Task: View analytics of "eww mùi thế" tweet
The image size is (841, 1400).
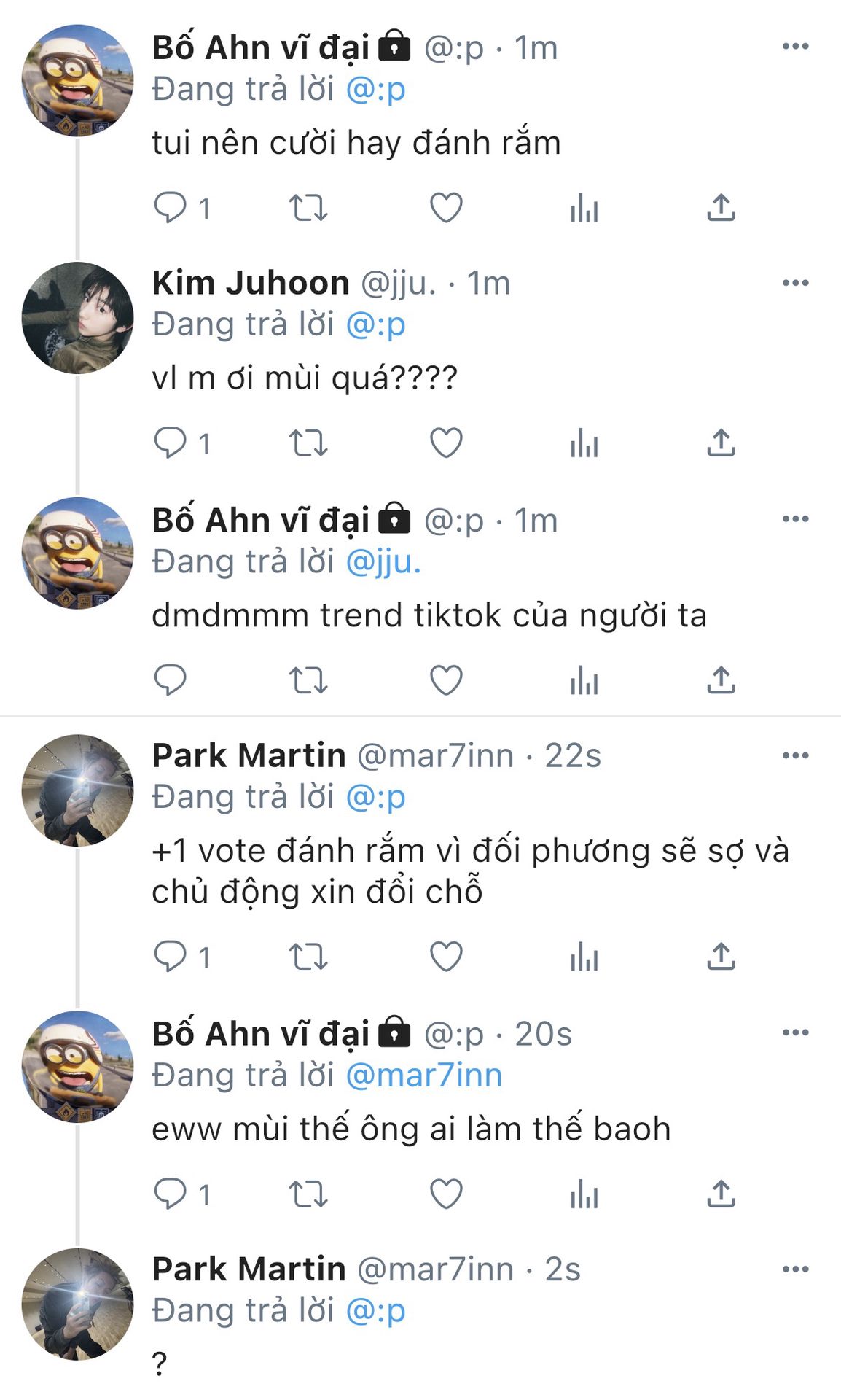Action: [584, 1194]
